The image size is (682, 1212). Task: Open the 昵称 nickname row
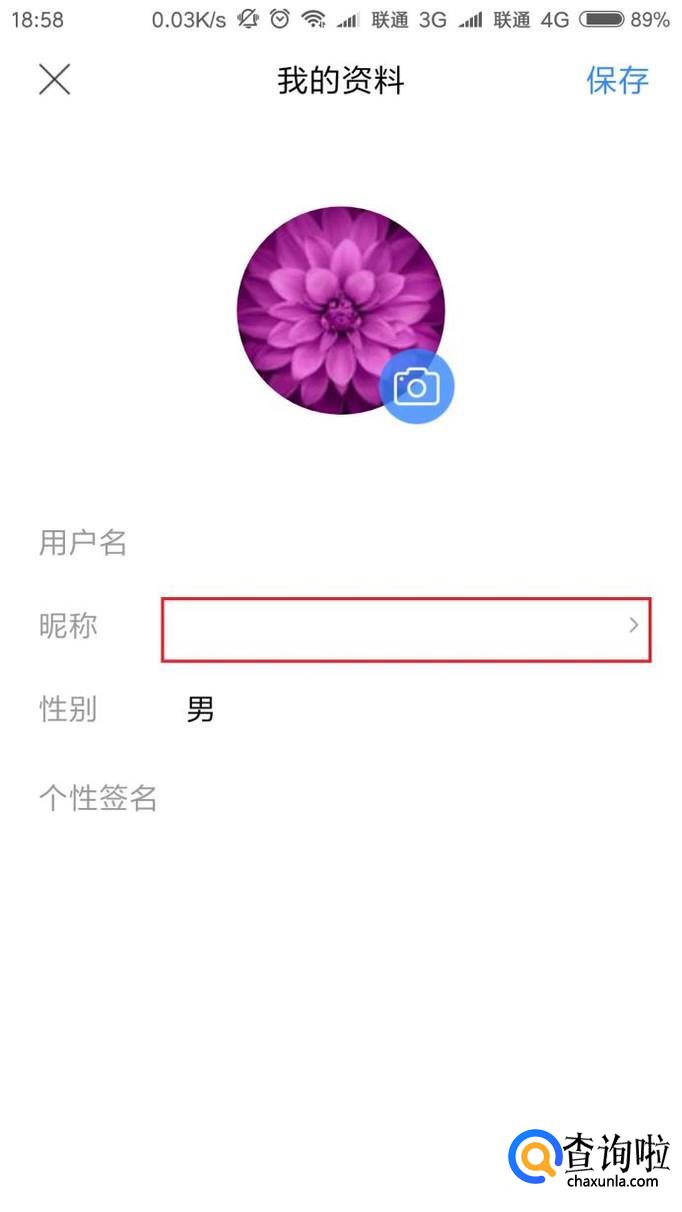406,629
